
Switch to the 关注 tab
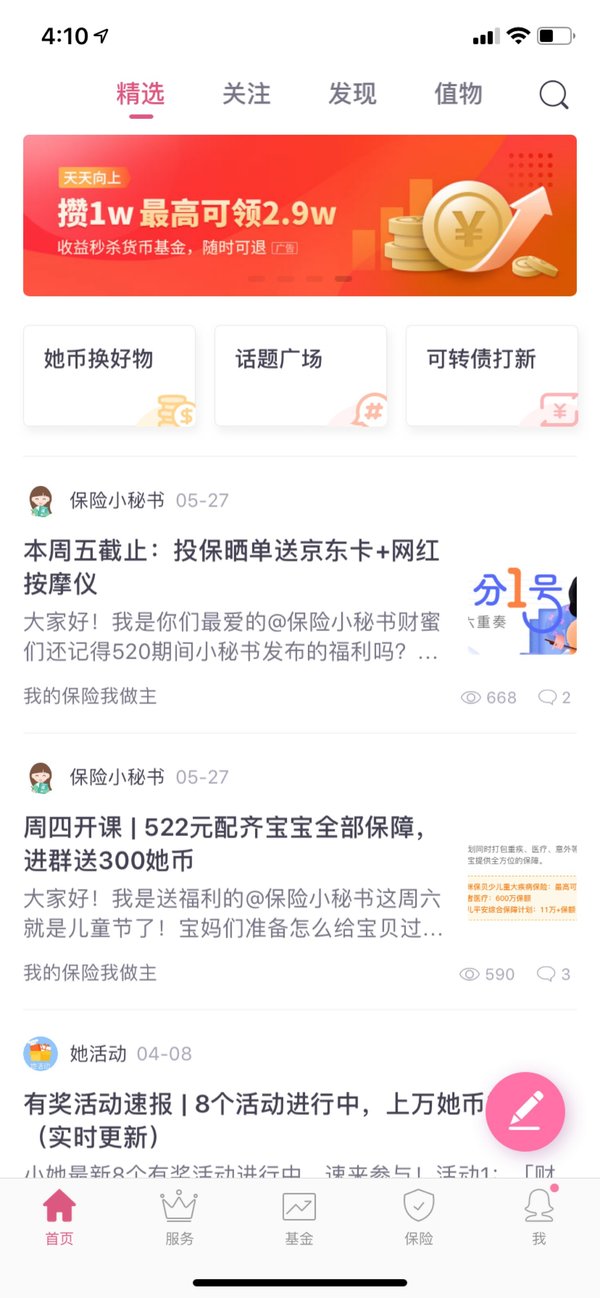pos(246,94)
